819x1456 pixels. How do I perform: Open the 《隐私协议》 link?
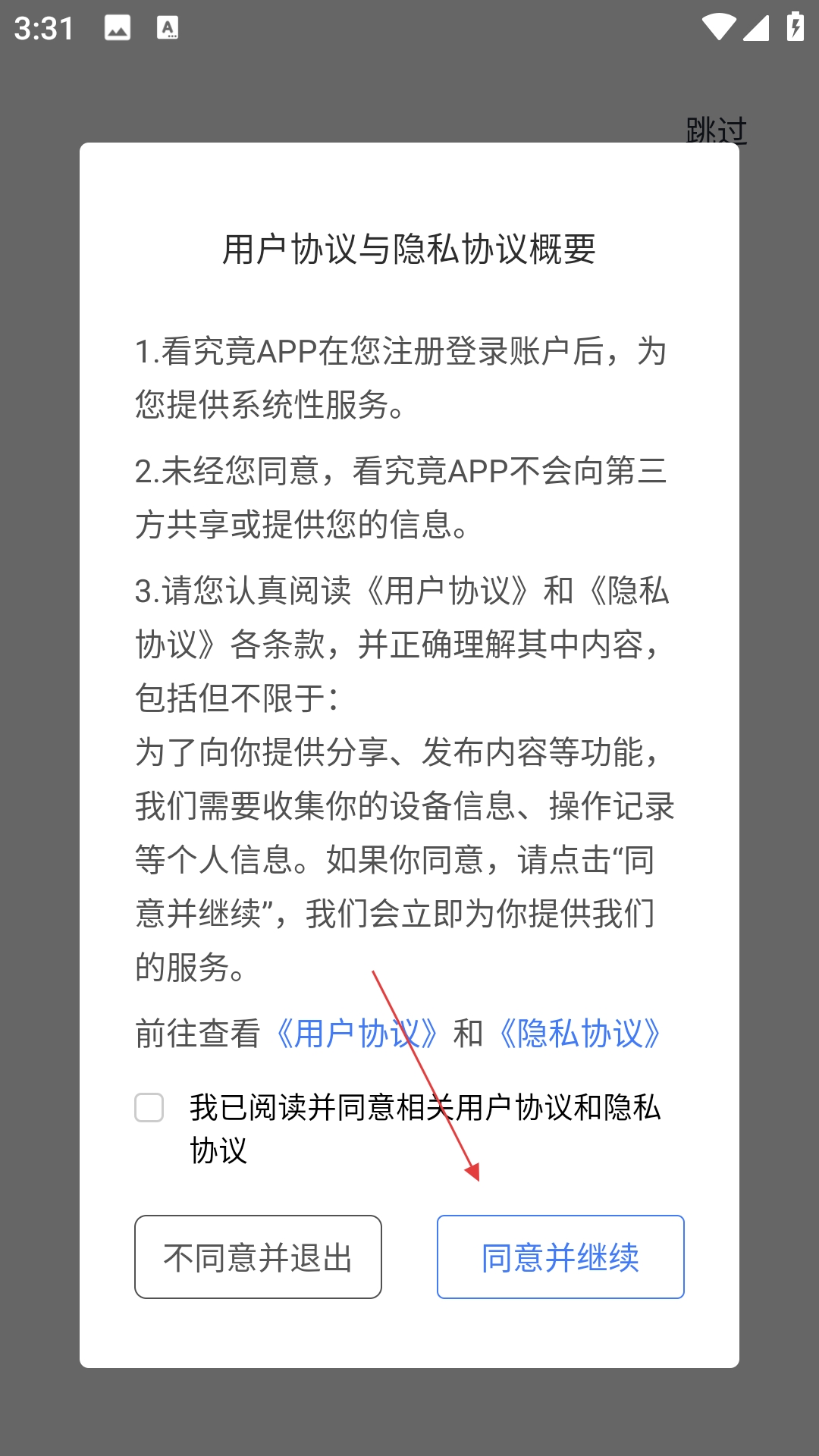[579, 1034]
